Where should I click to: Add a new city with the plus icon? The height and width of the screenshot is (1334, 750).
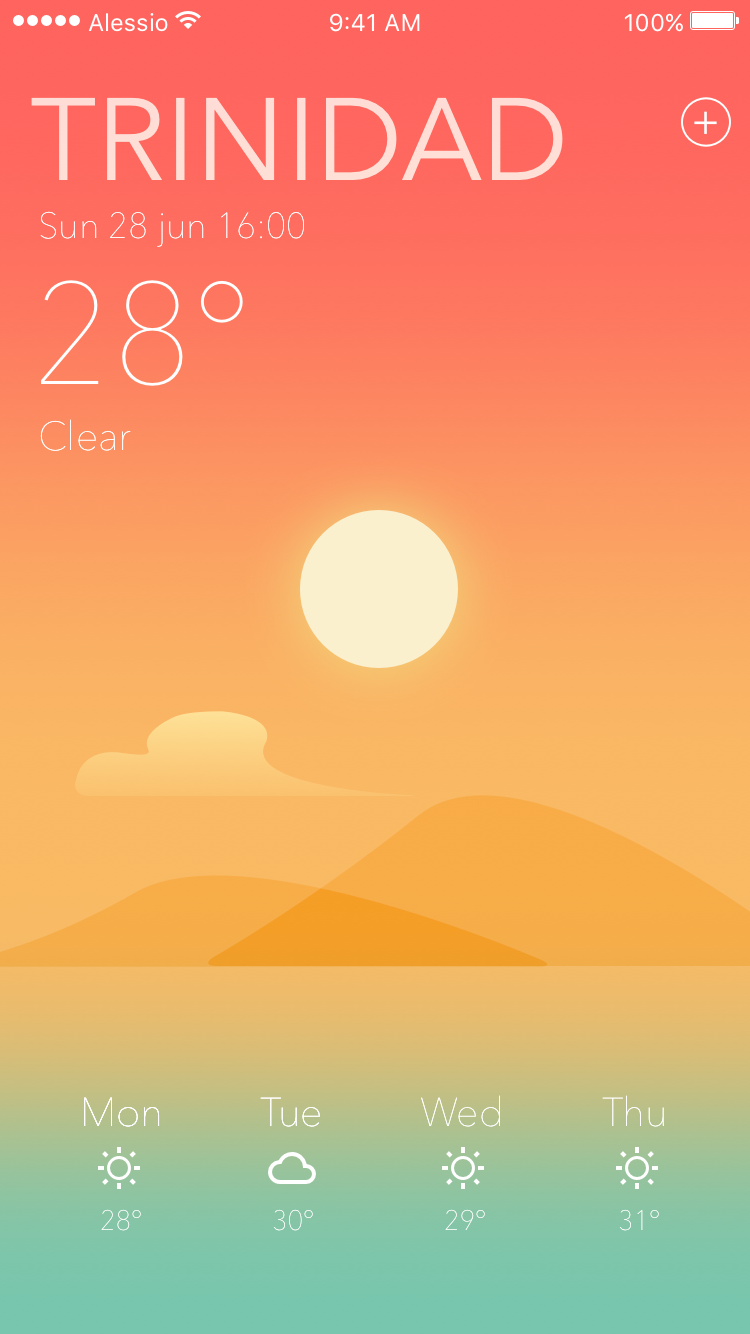pyautogui.click(x=706, y=123)
